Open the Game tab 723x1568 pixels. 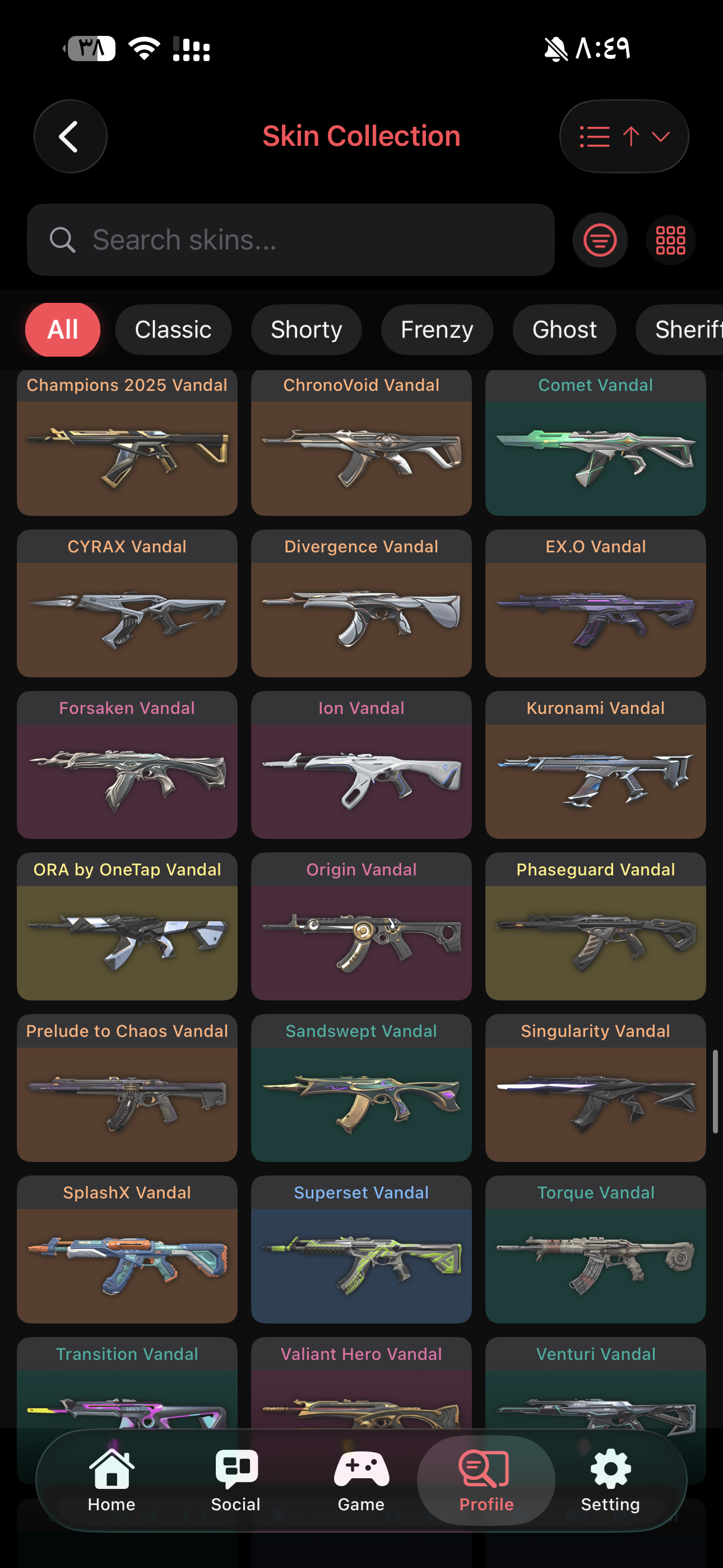tap(361, 1481)
